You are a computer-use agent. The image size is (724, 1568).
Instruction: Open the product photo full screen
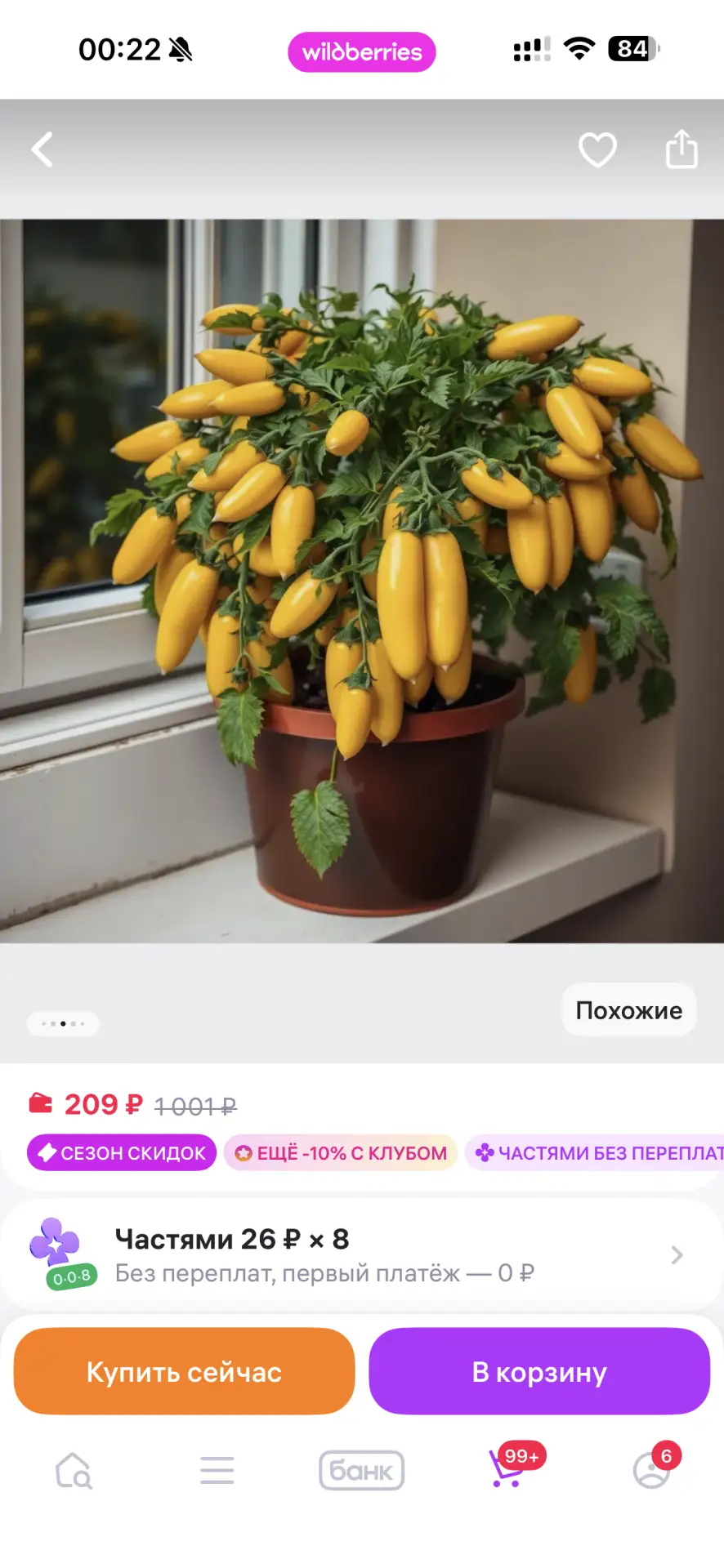pyautogui.click(x=362, y=580)
